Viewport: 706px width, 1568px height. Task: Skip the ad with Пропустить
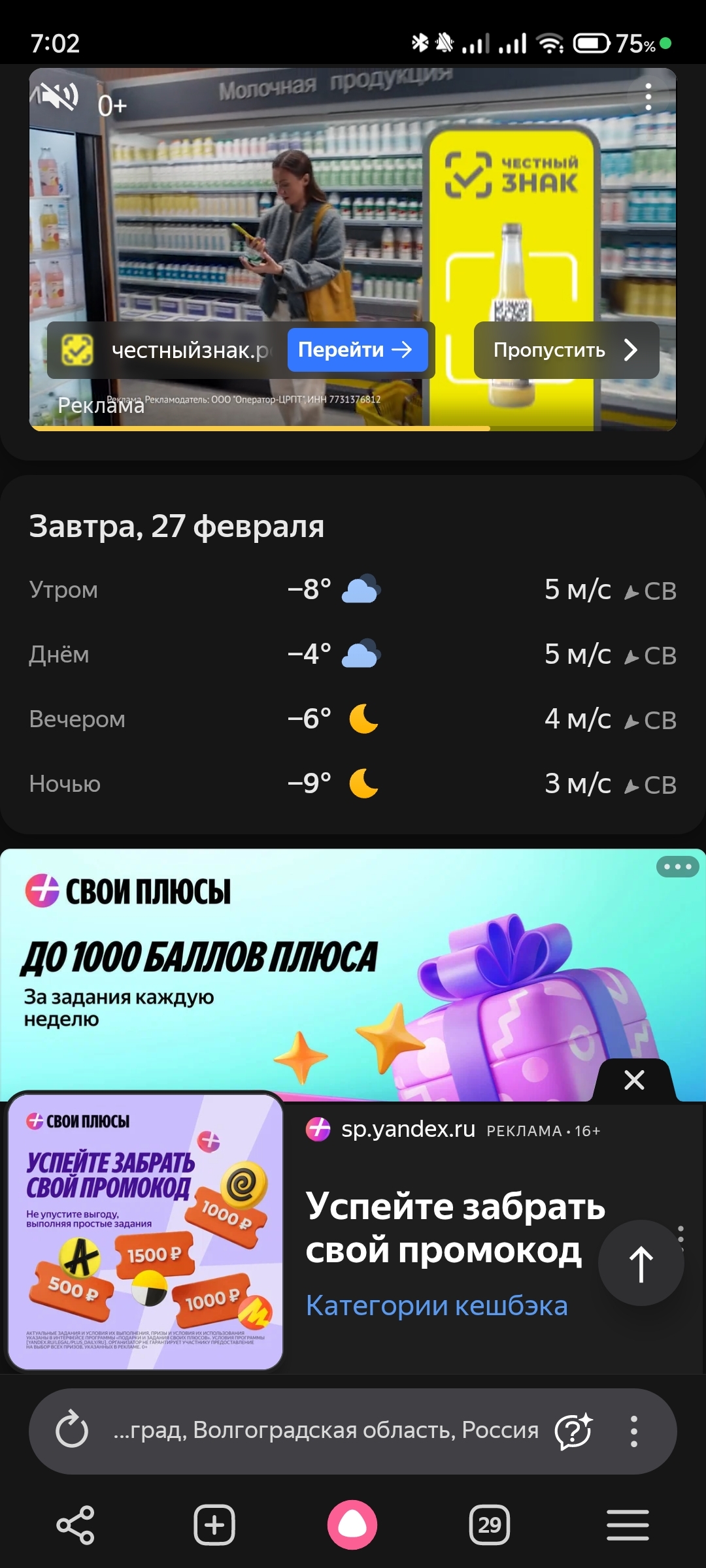pyautogui.click(x=565, y=350)
